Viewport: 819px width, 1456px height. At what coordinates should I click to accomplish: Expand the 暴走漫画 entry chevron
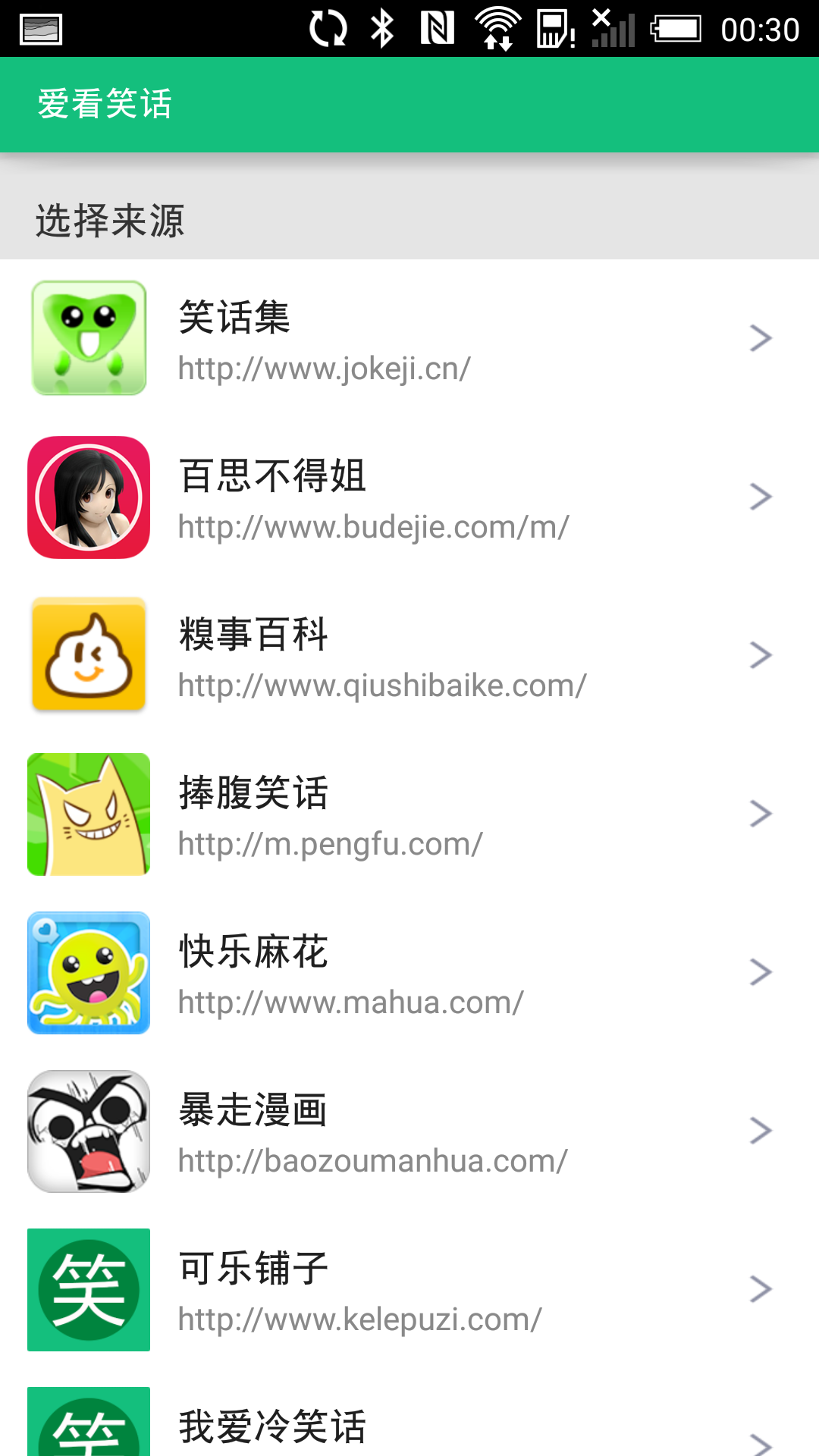[761, 1131]
